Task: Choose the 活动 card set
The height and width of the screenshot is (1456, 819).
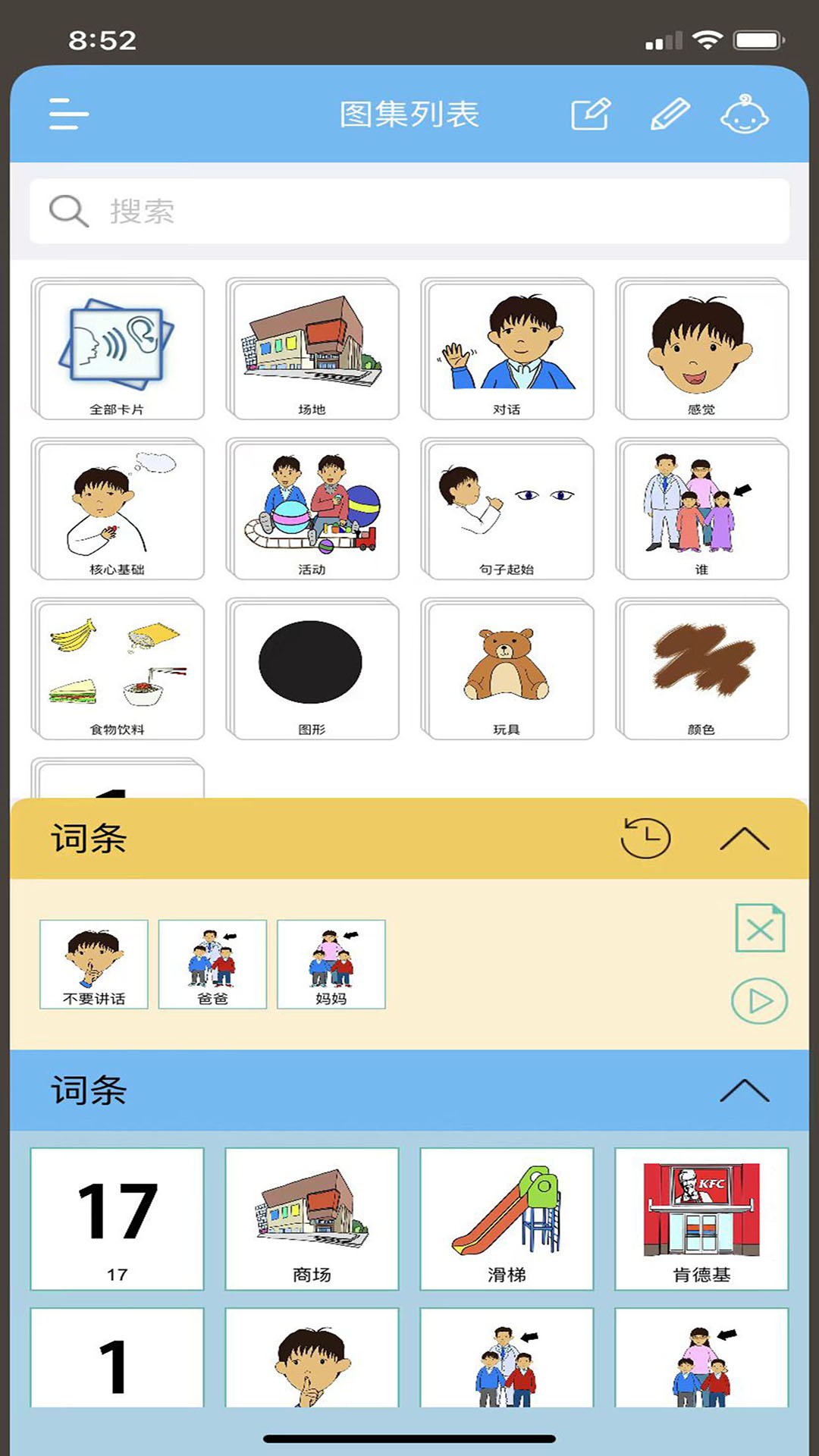Action: [x=312, y=510]
